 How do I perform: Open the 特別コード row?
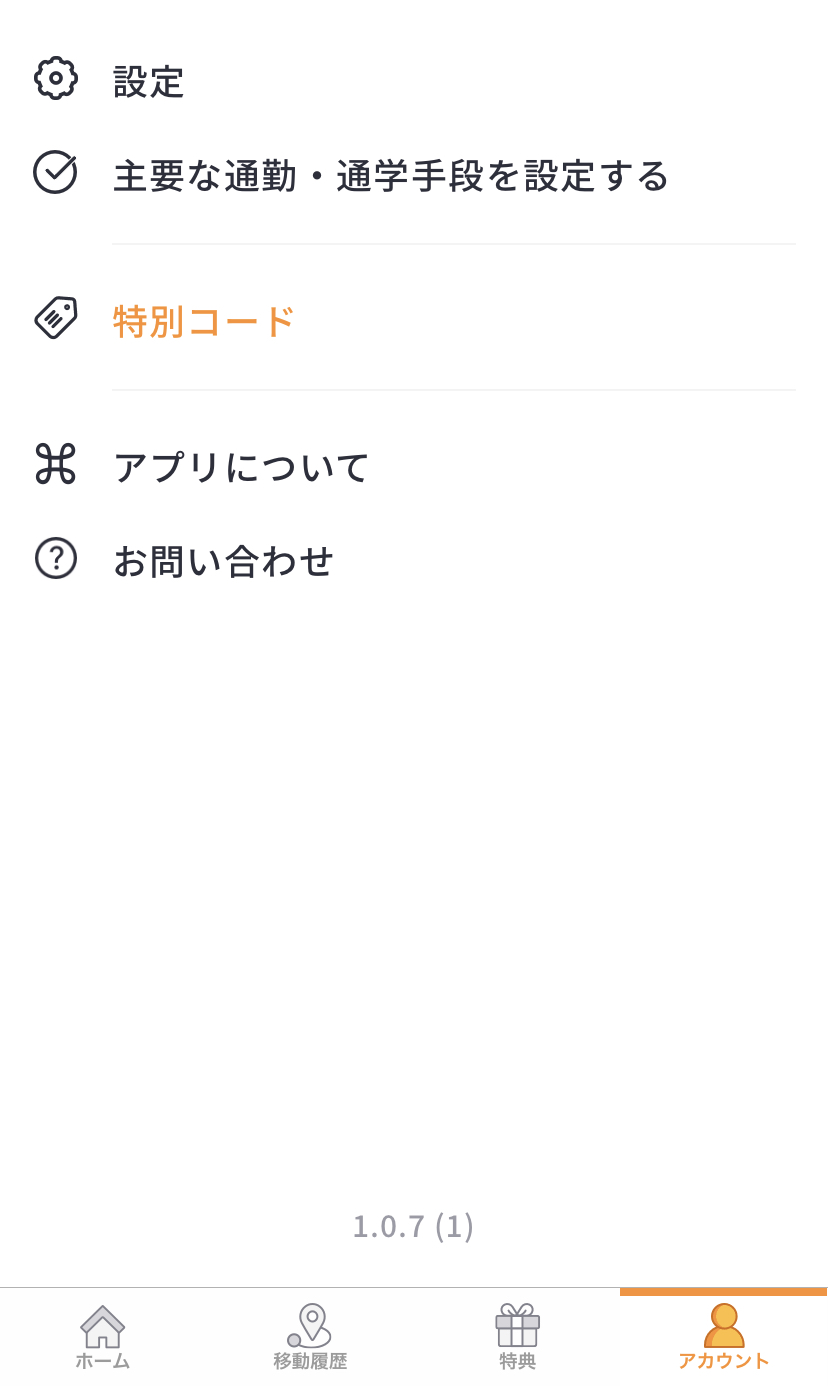tap(414, 320)
